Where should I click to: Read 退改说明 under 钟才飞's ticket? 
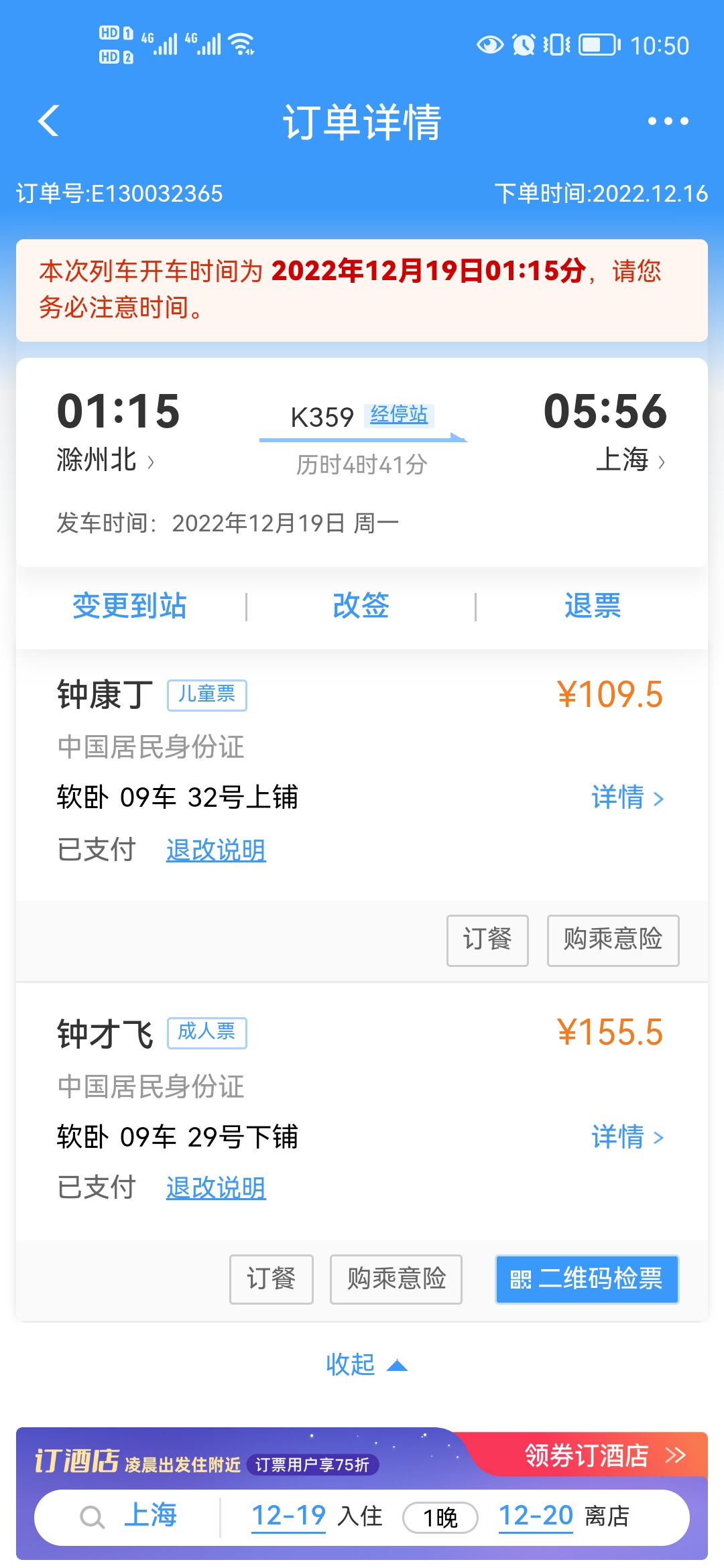(x=216, y=1188)
